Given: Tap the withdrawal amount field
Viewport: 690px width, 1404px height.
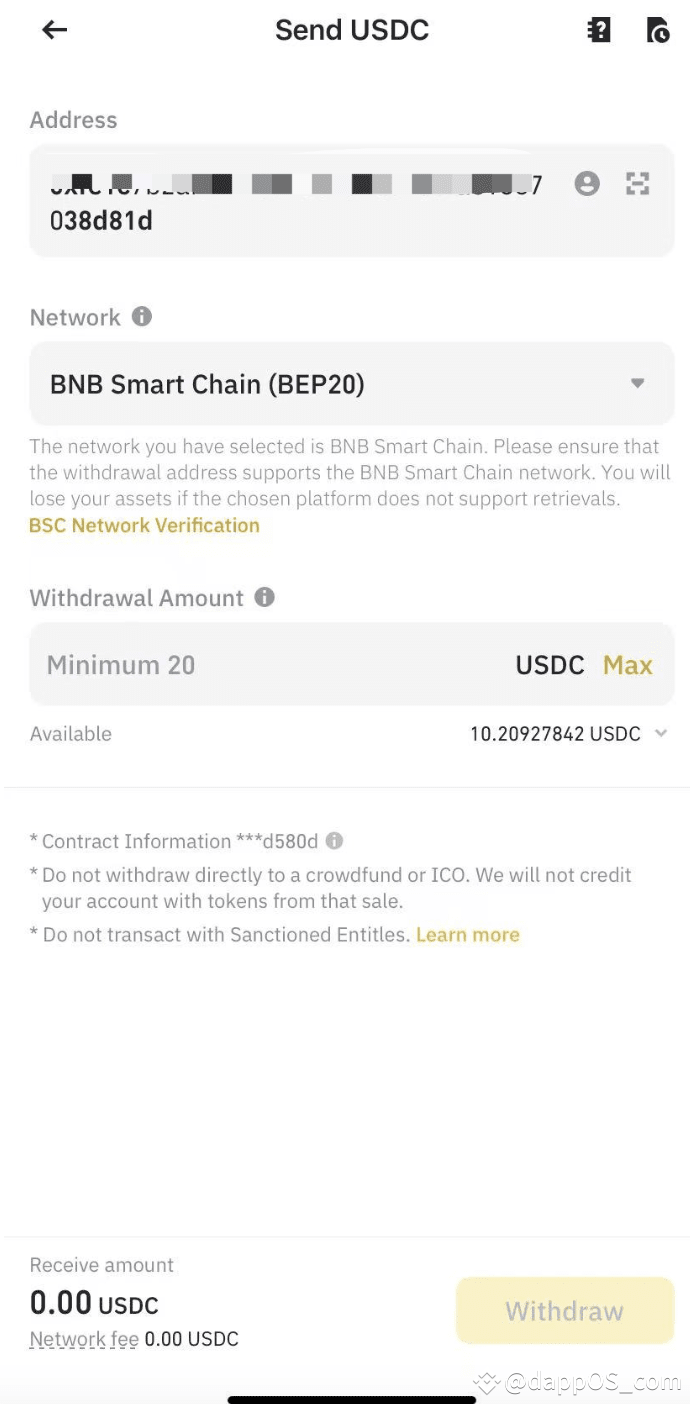Looking at the screenshot, I should click(270, 665).
